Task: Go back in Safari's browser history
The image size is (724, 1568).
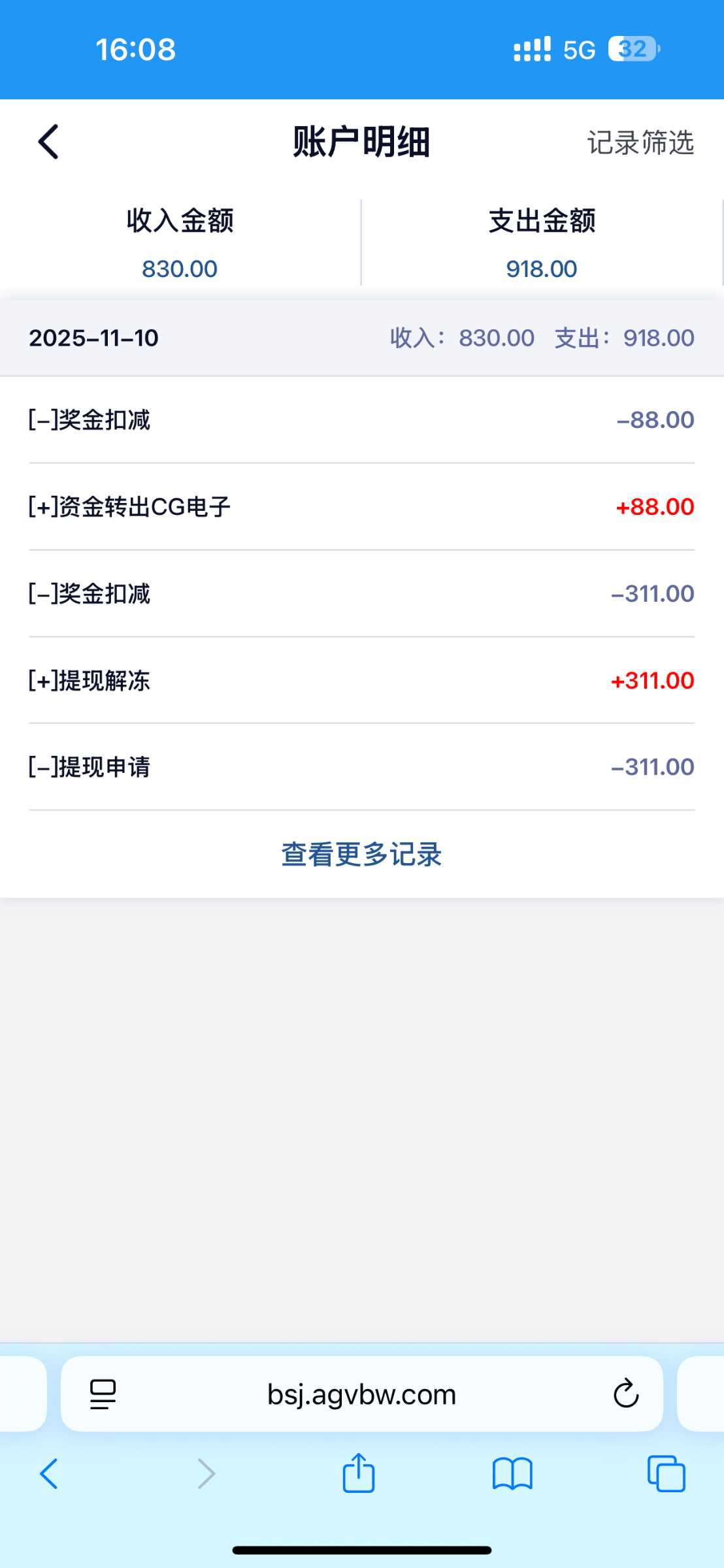Action: point(50,1474)
